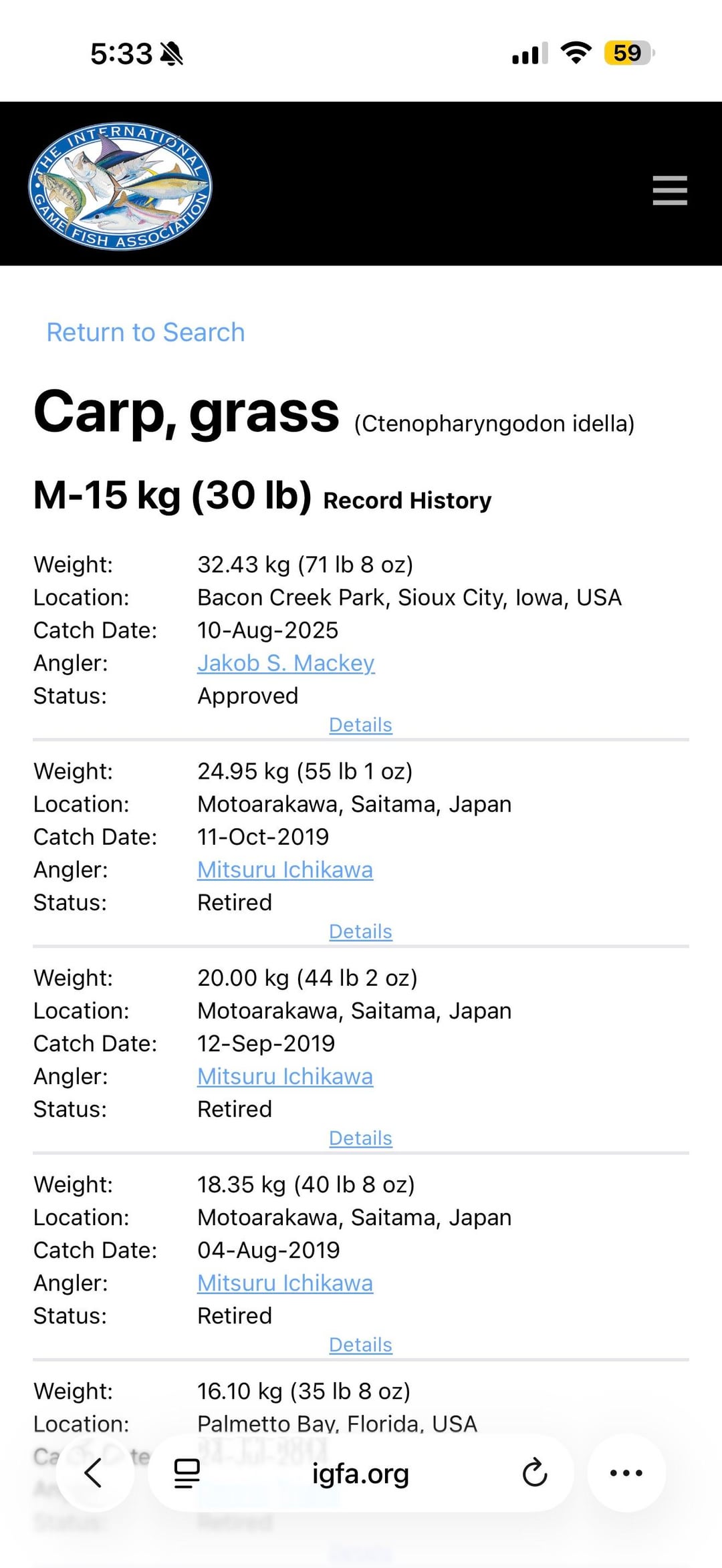This screenshot has width=722, height=1568.
Task: Go to homepage via the IGFA logo
Action: point(120,186)
